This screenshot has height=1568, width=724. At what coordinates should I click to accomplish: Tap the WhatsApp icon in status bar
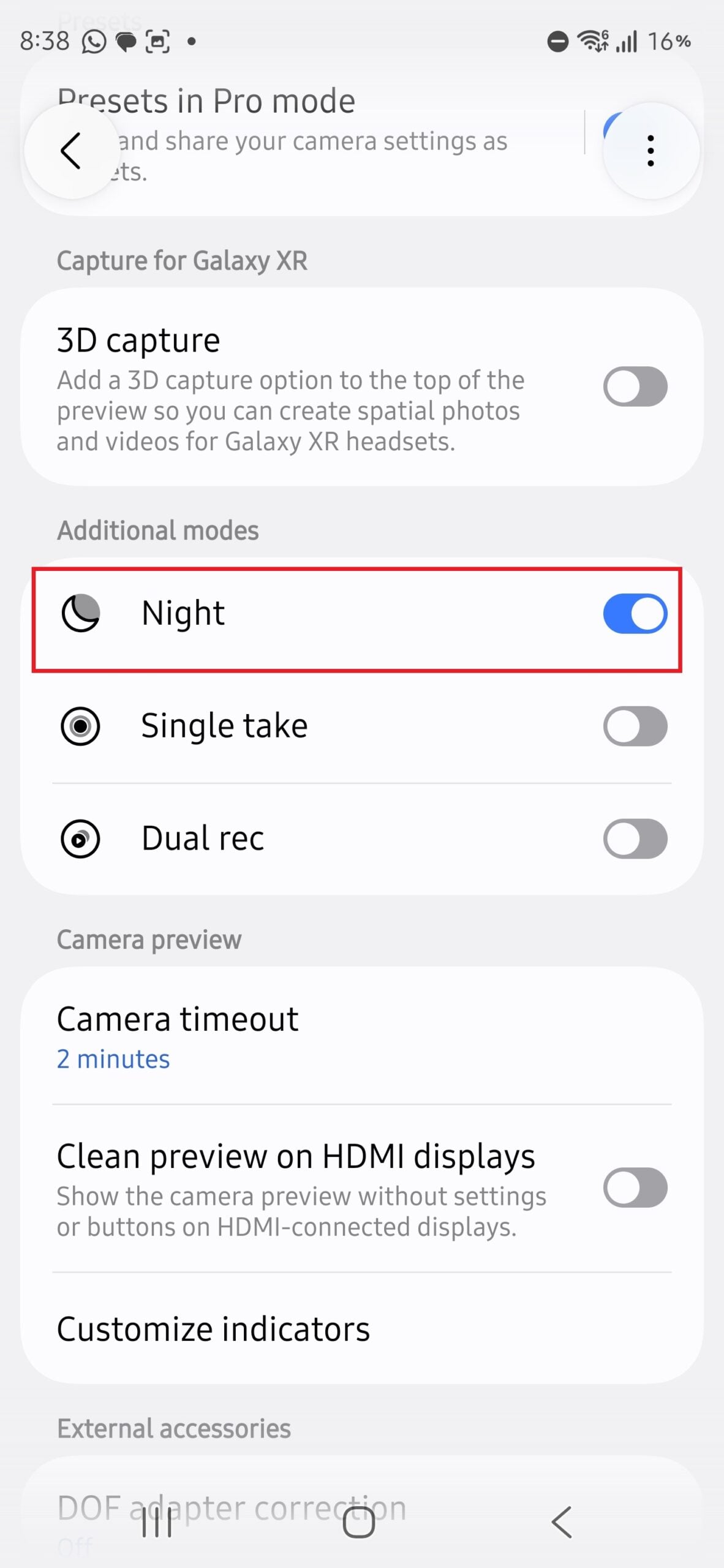tap(93, 40)
